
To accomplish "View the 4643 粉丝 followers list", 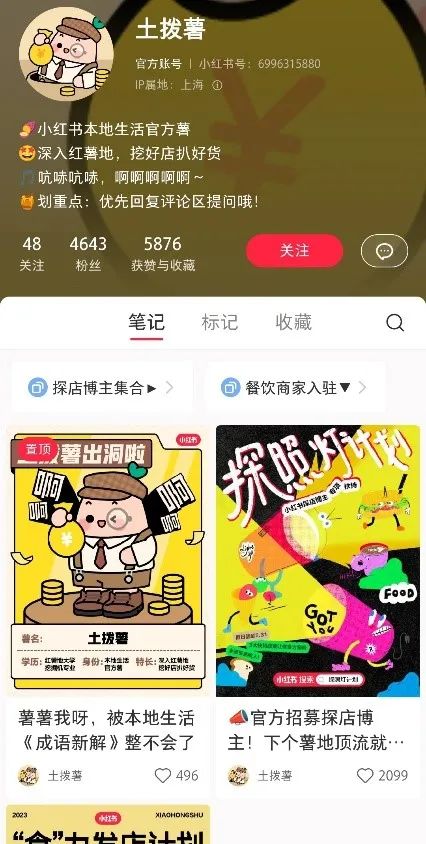I will (x=88, y=252).
